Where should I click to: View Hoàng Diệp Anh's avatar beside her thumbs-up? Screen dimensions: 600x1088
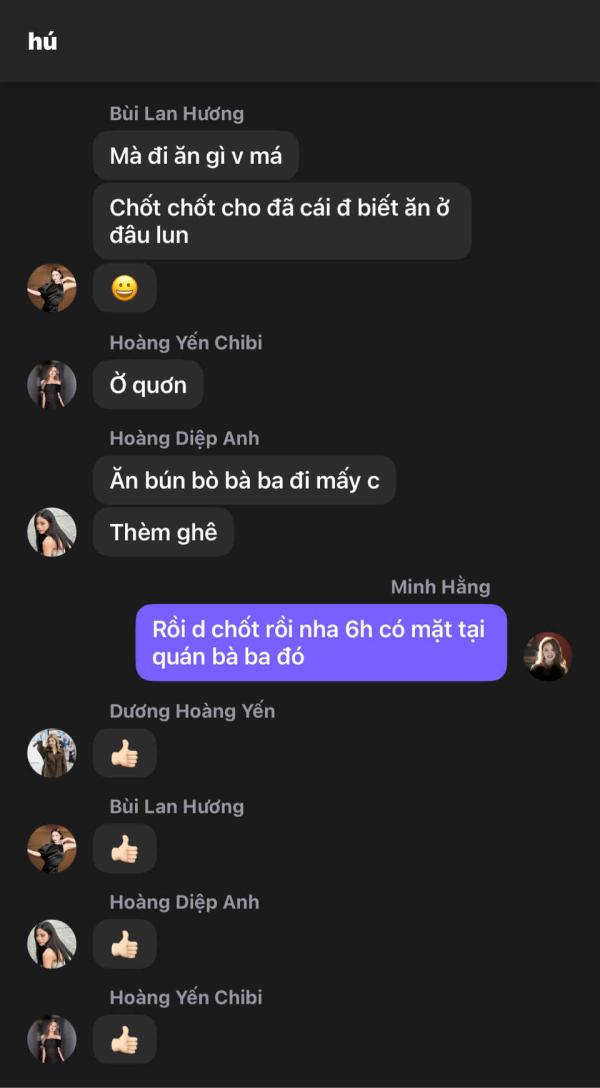[x=51, y=944]
